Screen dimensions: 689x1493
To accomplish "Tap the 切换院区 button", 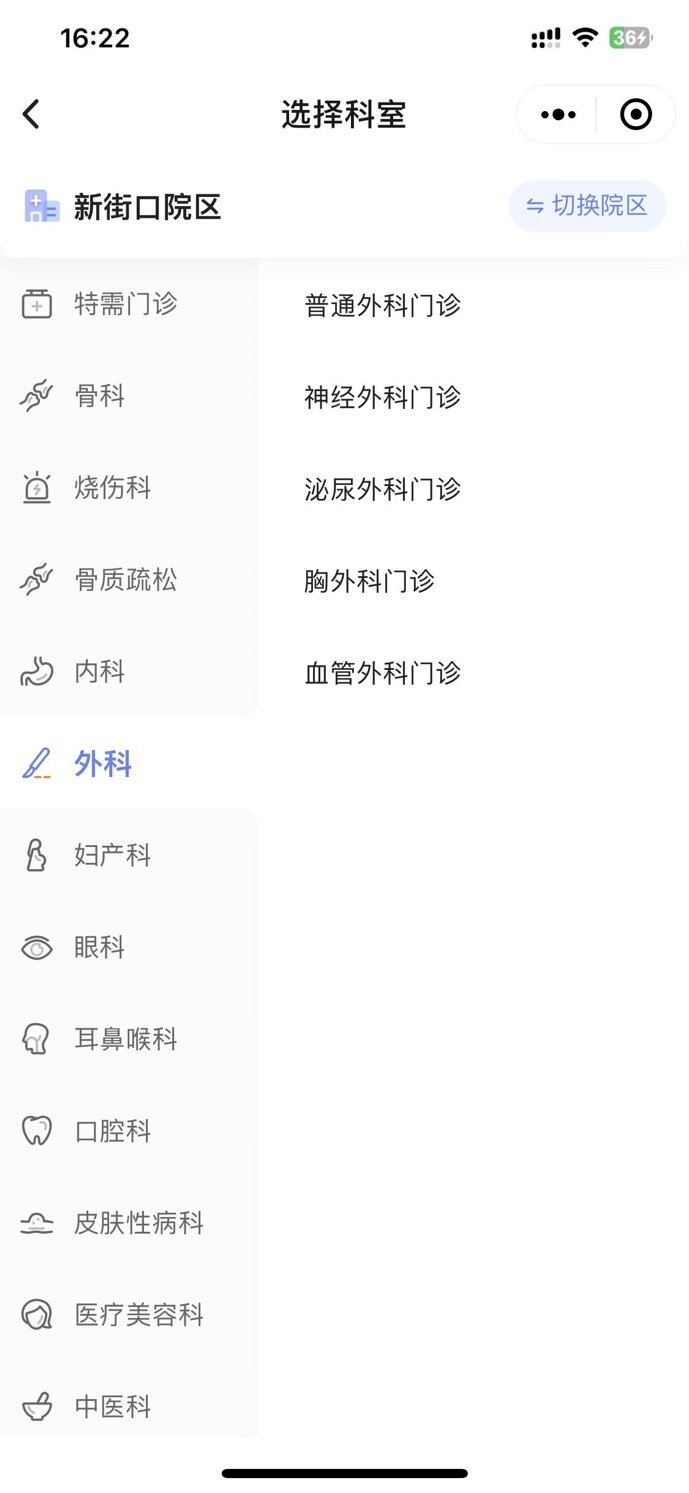I will (587, 206).
